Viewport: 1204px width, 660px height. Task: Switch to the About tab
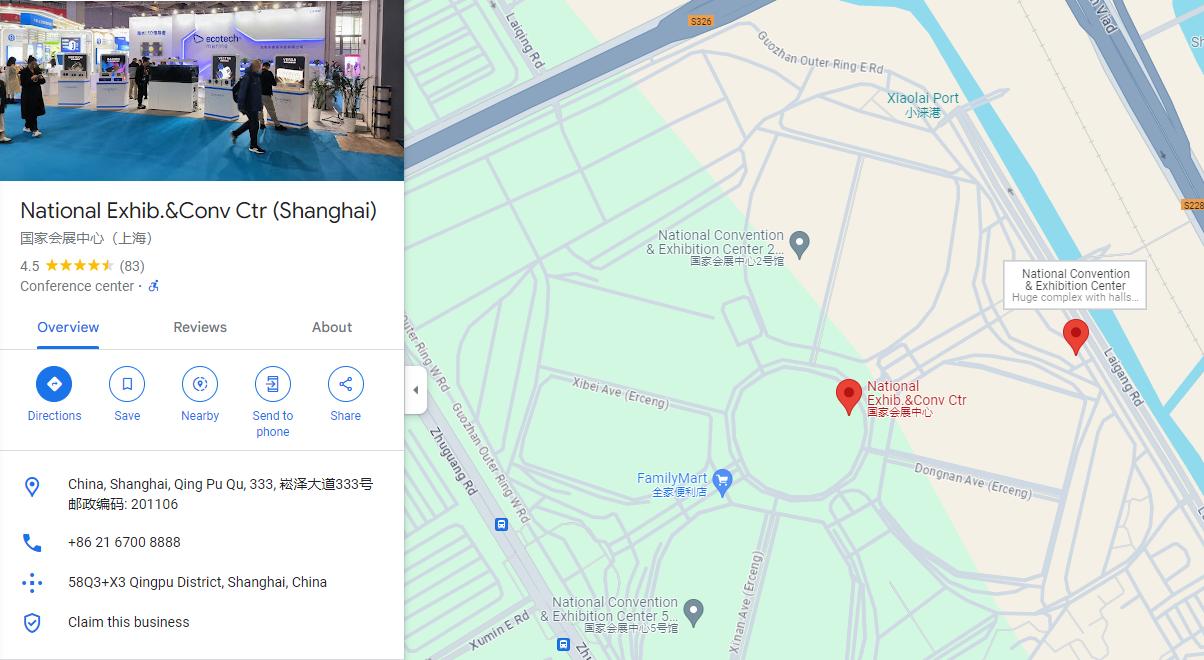tap(331, 327)
